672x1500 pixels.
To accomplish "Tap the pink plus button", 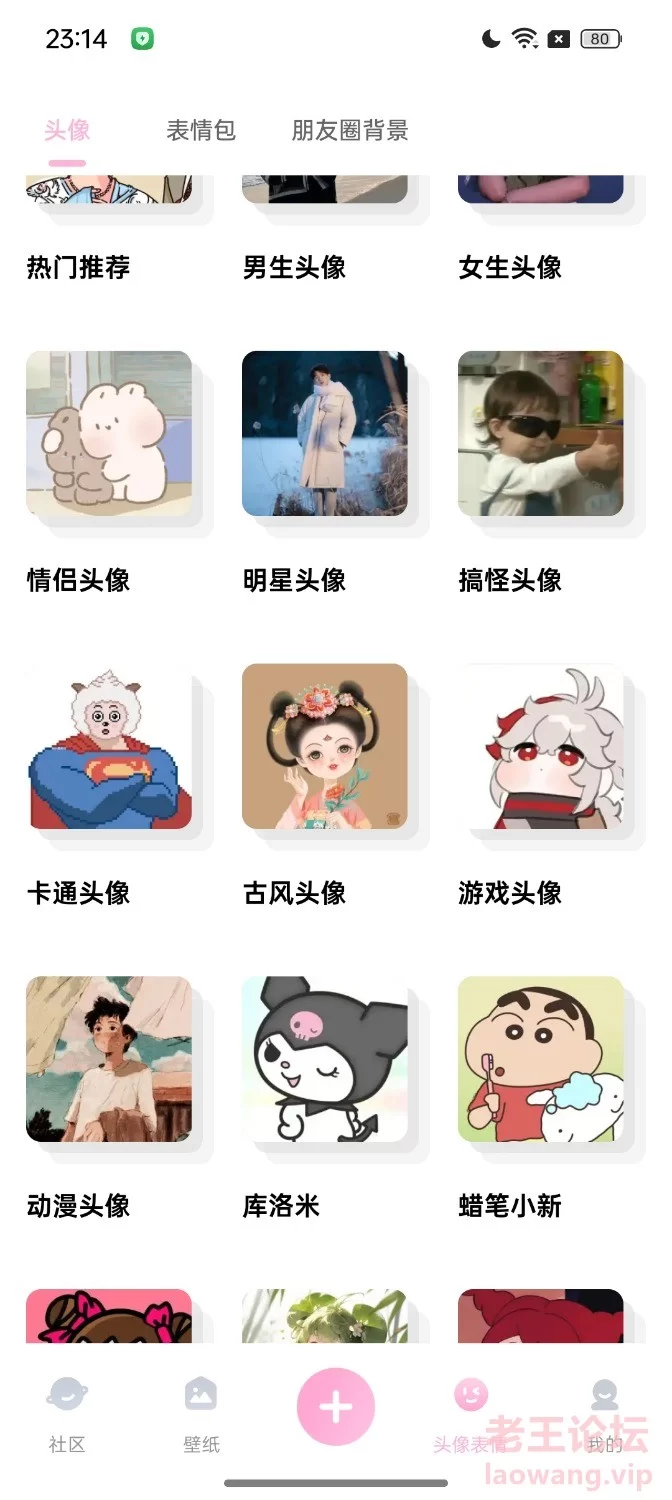I will [336, 1407].
